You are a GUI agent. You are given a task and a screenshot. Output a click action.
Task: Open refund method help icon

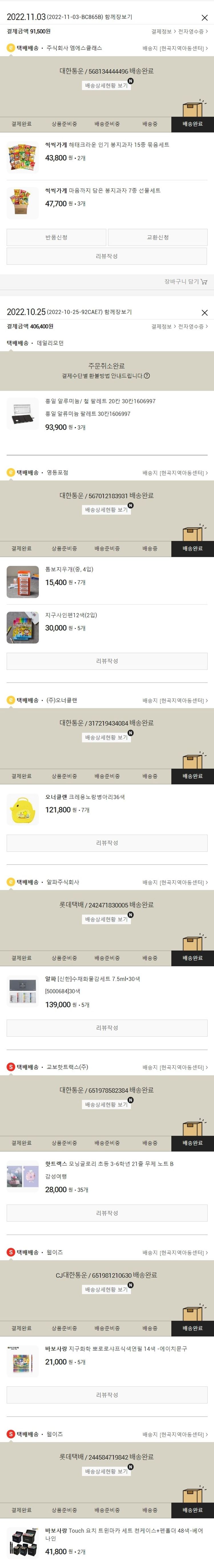point(147,375)
